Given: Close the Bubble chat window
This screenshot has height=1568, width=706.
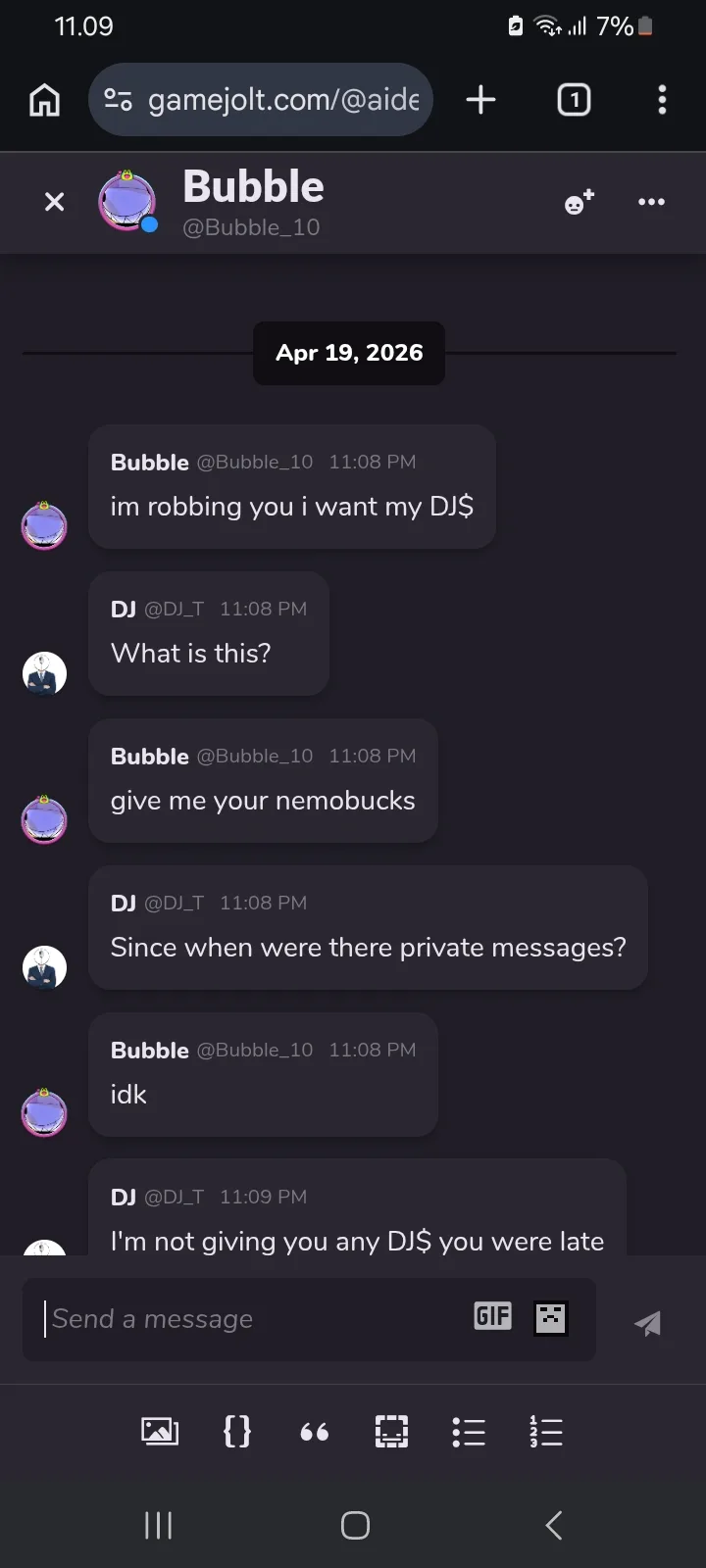Looking at the screenshot, I should (x=55, y=202).
